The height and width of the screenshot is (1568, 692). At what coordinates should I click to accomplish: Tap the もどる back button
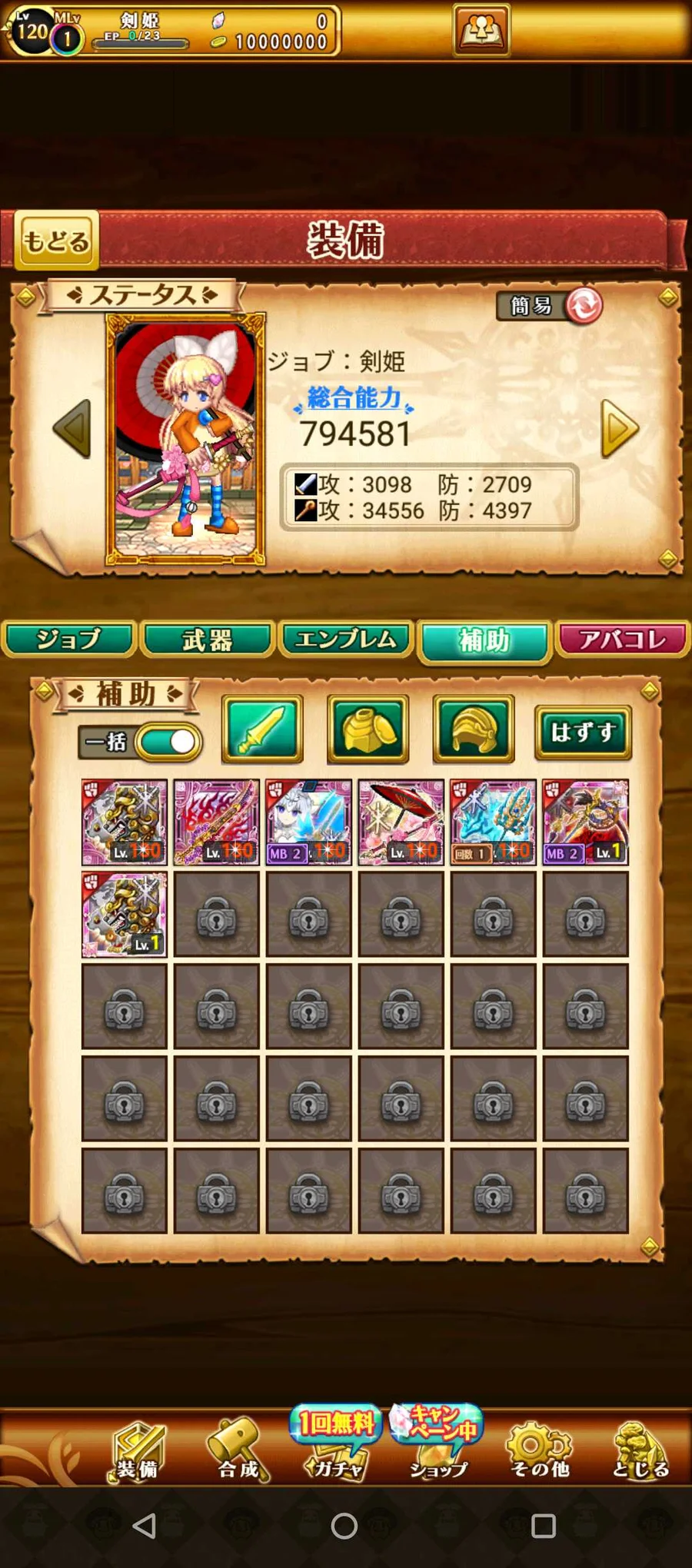pyautogui.click(x=57, y=241)
